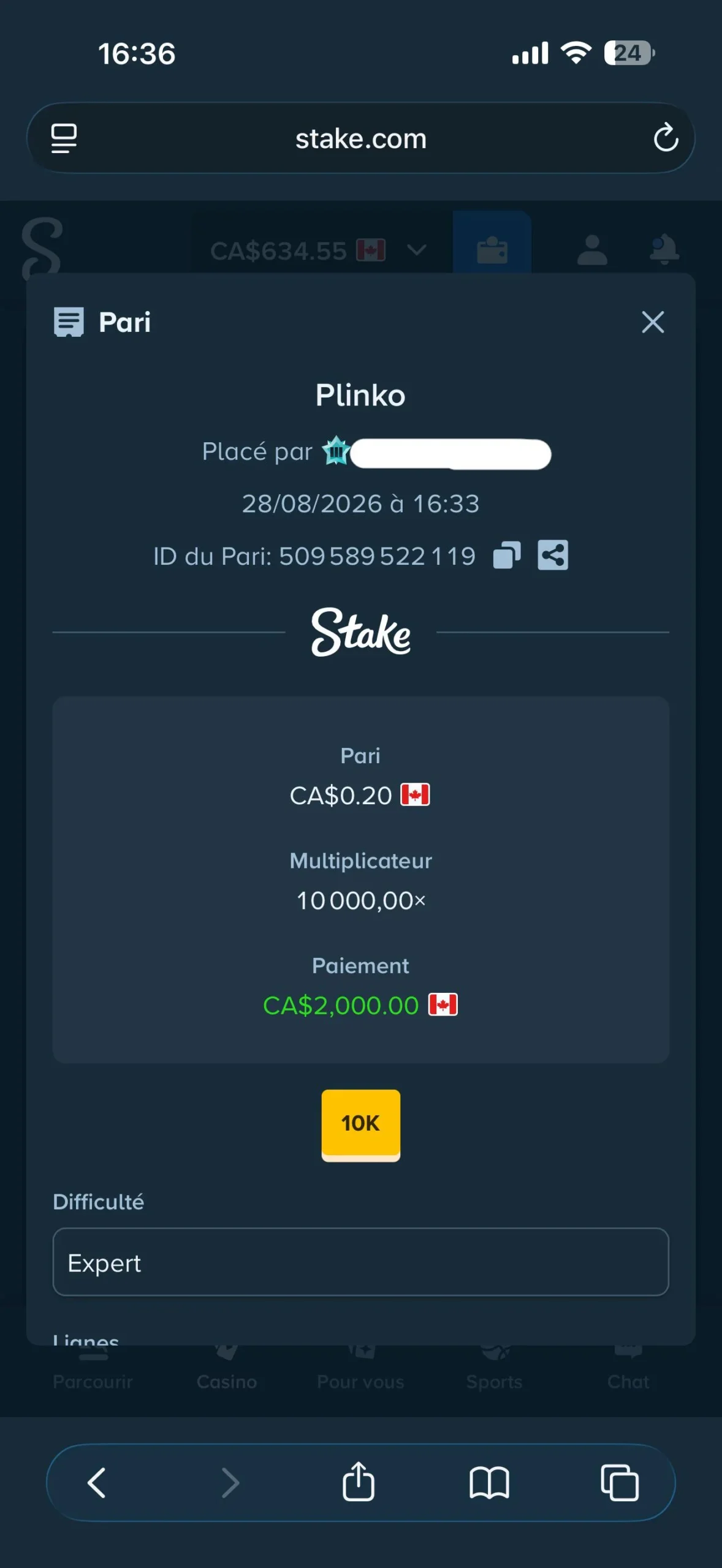Show open Safari tabs

[620, 1483]
